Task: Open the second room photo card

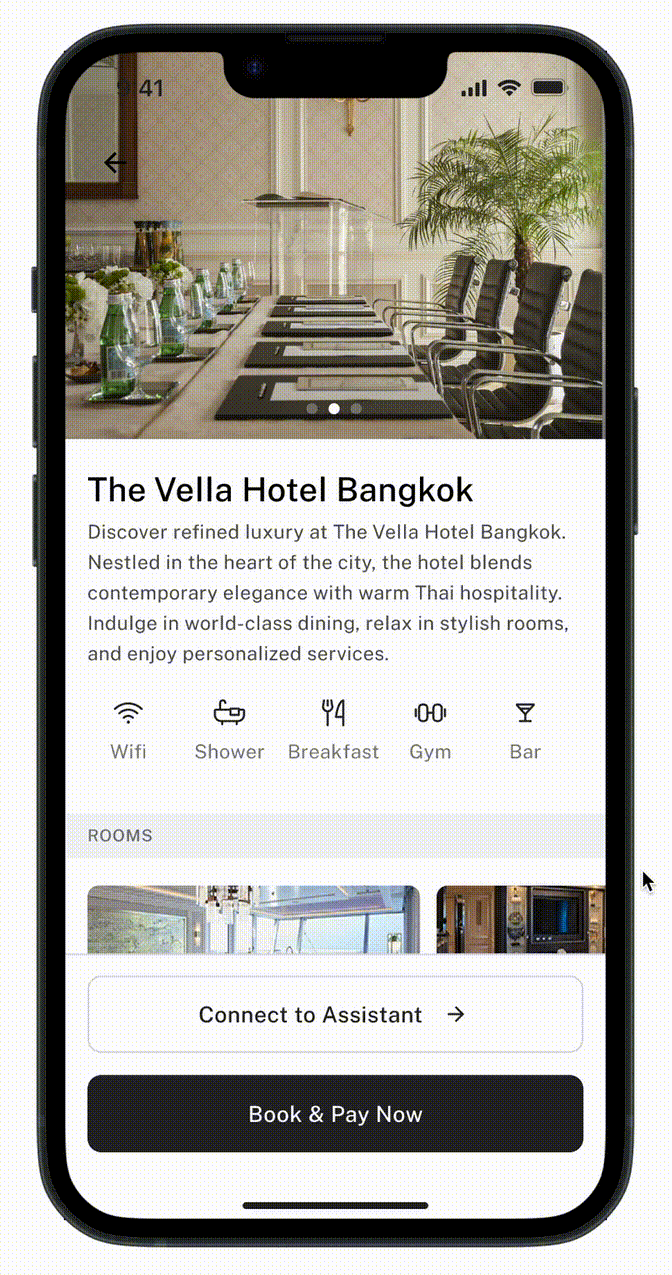Action: tap(520, 919)
